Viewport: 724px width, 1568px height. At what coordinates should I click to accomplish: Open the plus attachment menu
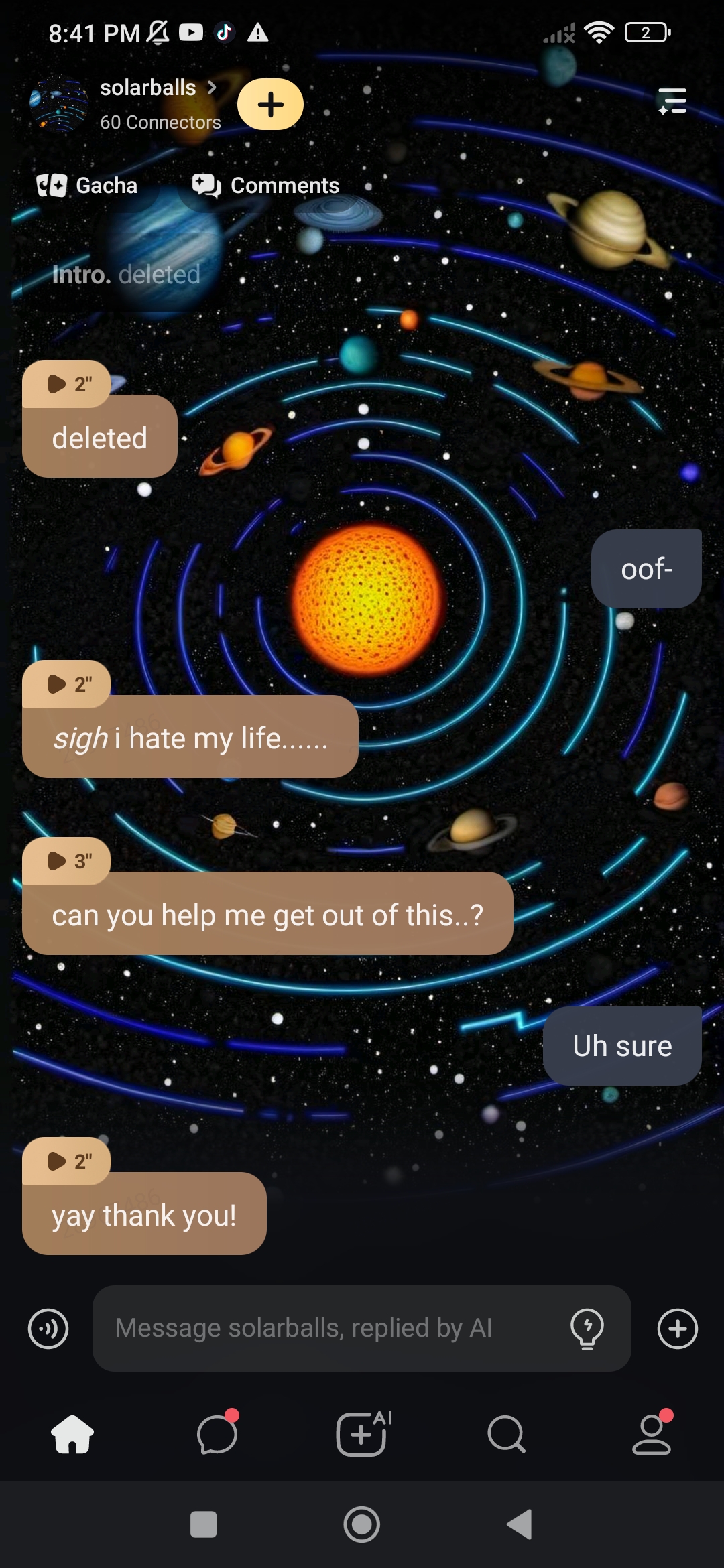click(677, 1328)
